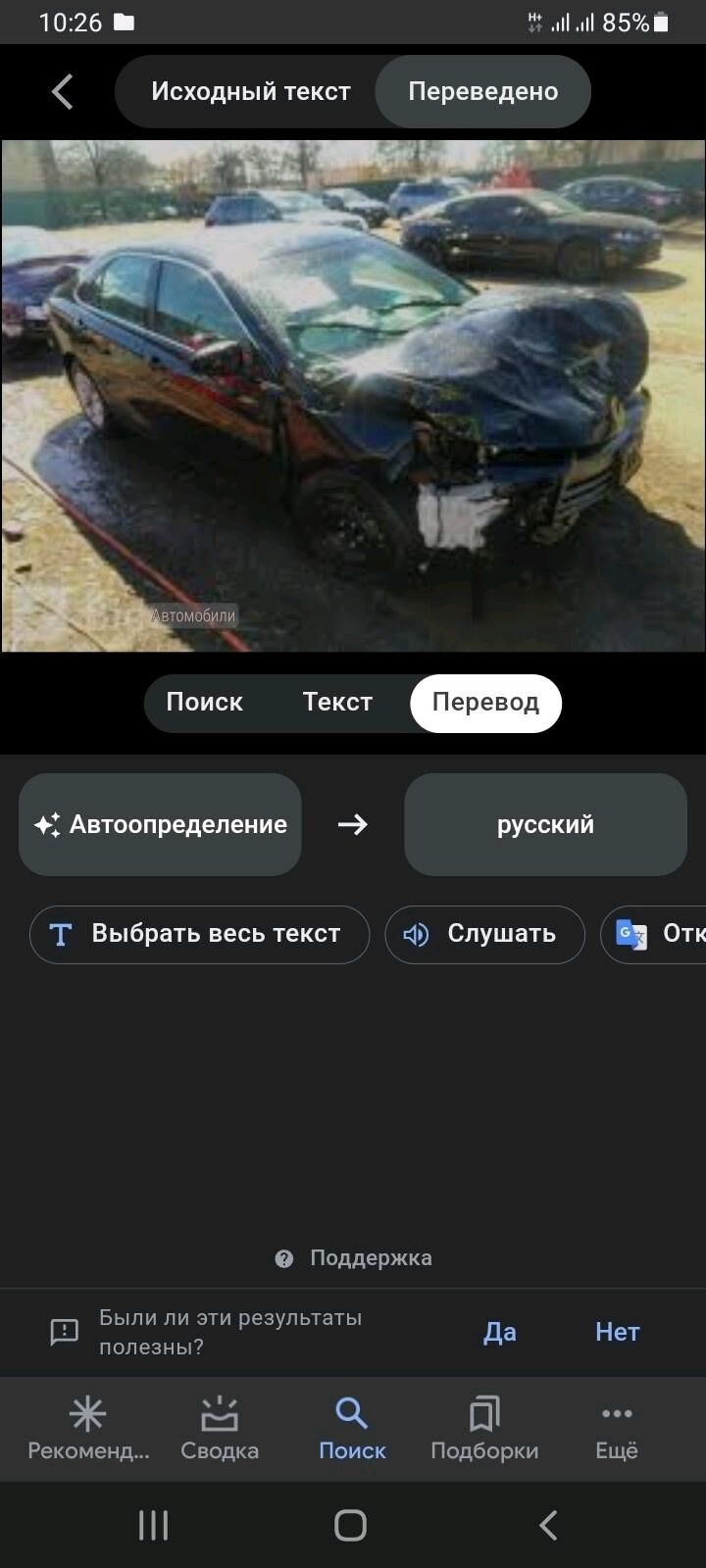Switch to the Текст mode

point(337,703)
